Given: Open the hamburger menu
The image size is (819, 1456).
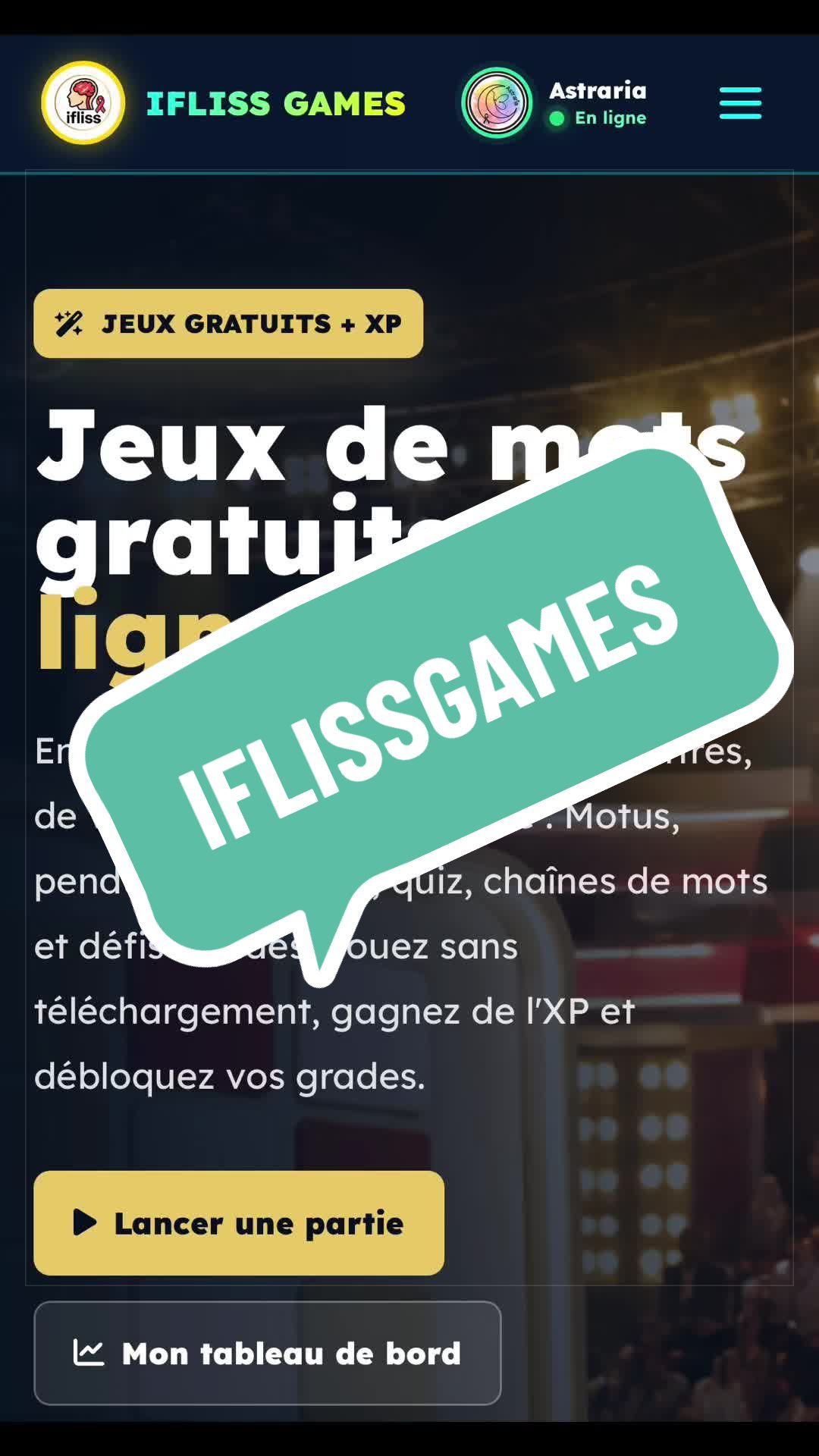Looking at the screenshot, I should (x=740, y=103).
